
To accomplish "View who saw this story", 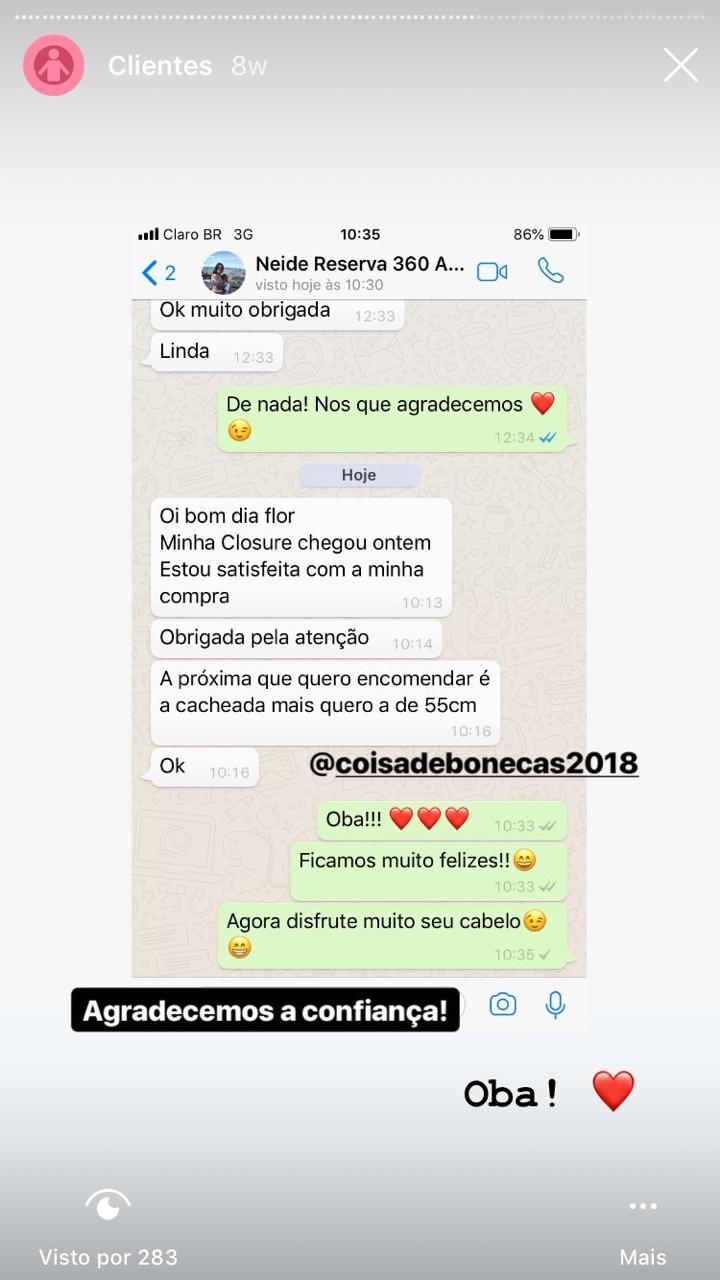I will 108,1224.
